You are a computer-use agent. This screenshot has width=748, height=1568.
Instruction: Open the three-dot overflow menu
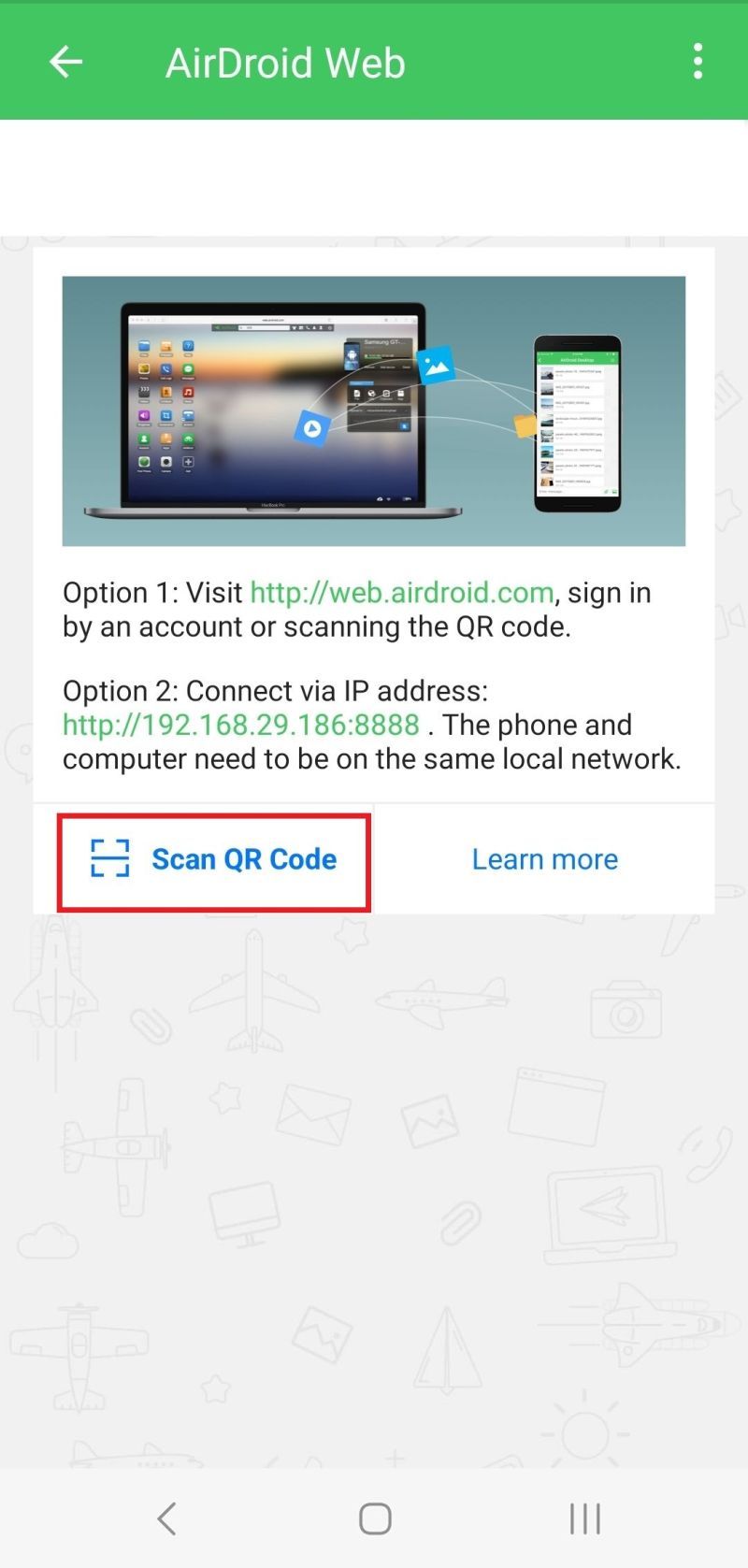698,62
